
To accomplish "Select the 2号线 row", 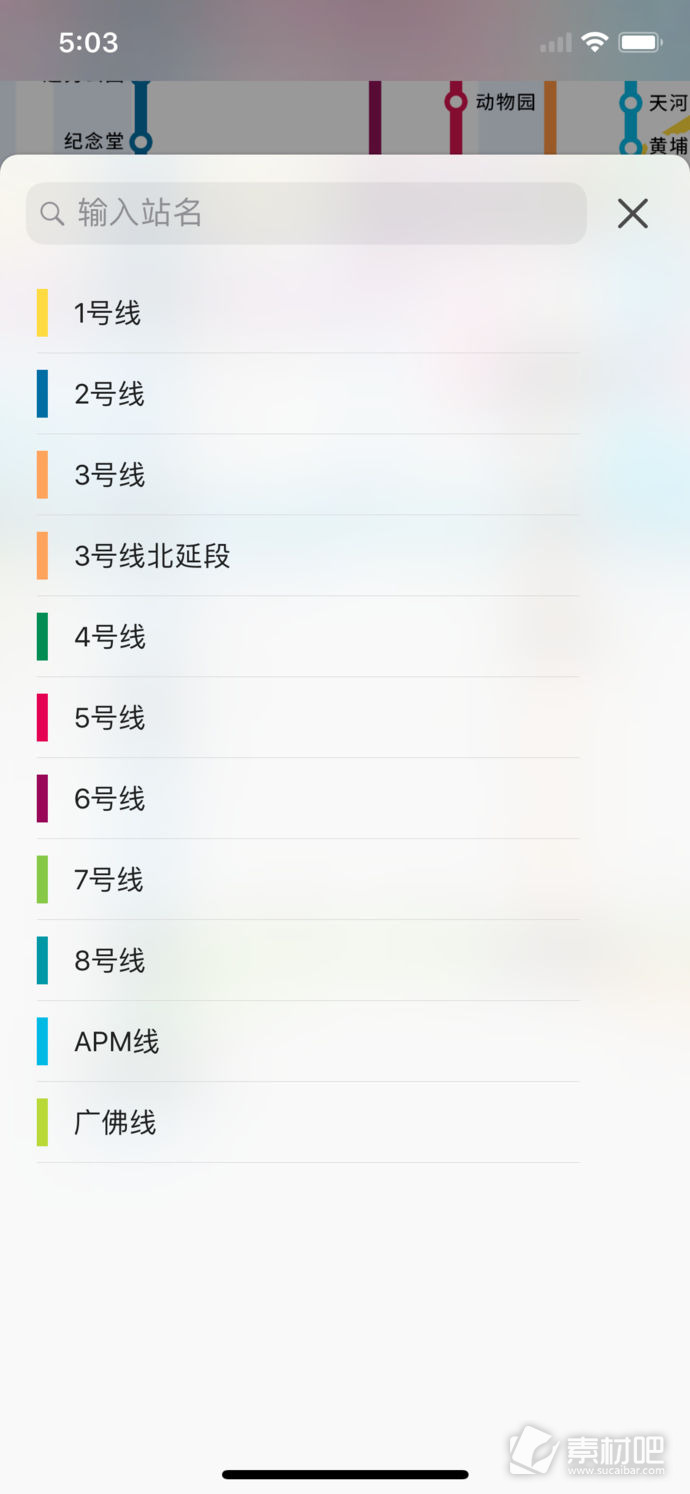I will pos(308,394).
